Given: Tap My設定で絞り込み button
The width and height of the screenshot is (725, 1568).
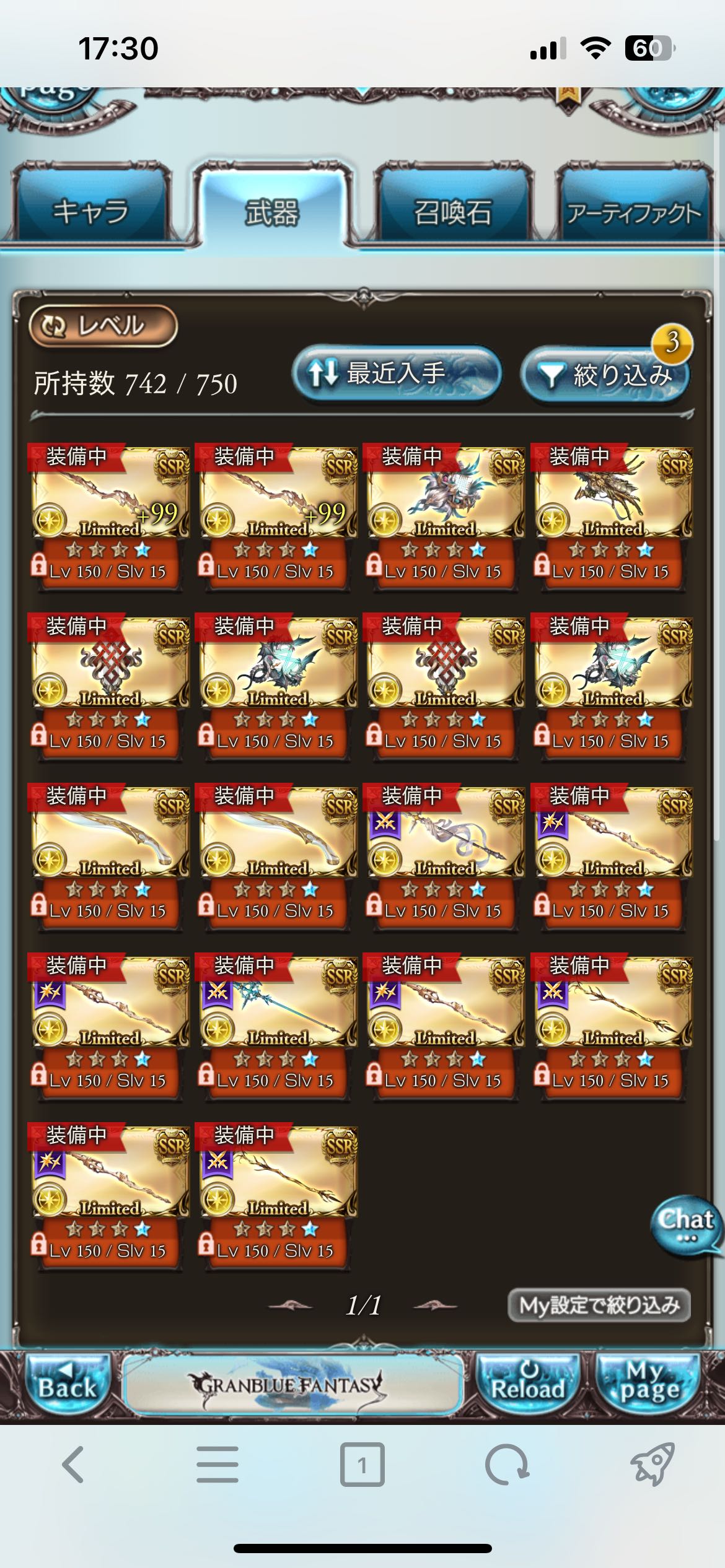Looking at the screenshot, I should coord(599,1305).
